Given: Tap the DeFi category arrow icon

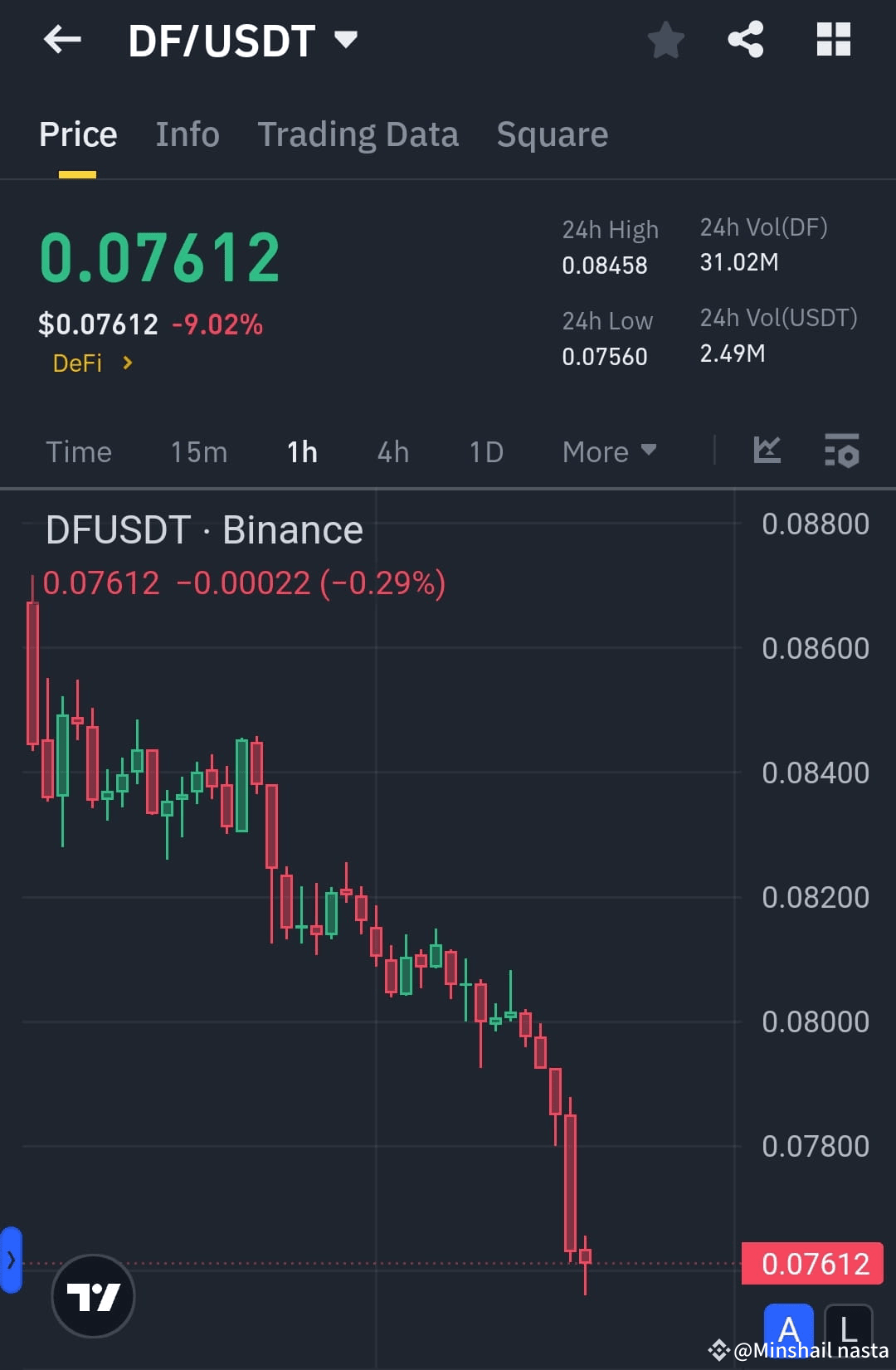Looking at the screenshot, I should 129,363.
